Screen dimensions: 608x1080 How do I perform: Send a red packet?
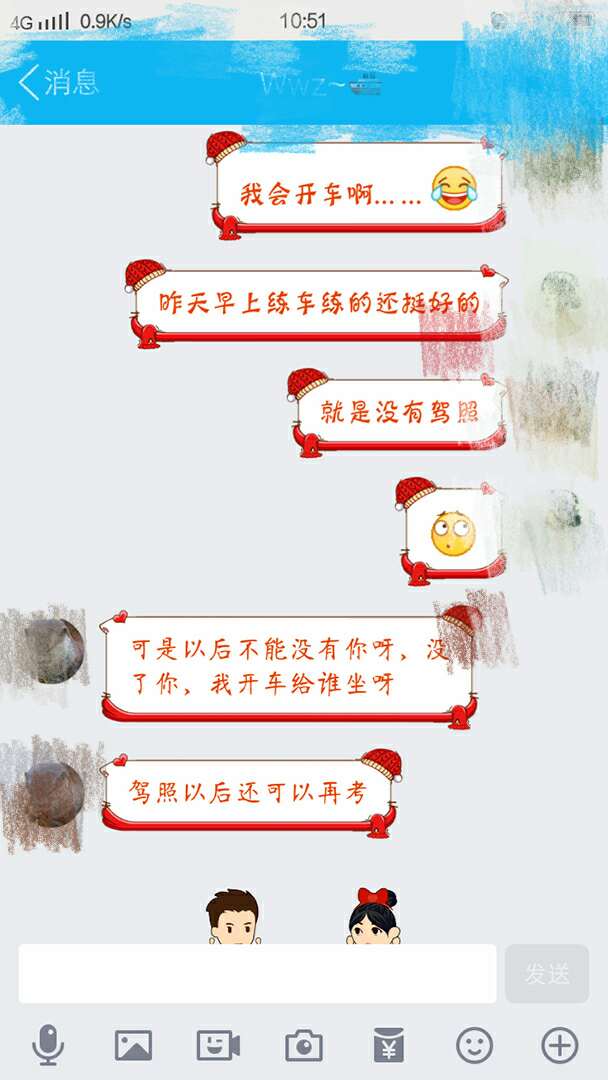click(388, 1045)
